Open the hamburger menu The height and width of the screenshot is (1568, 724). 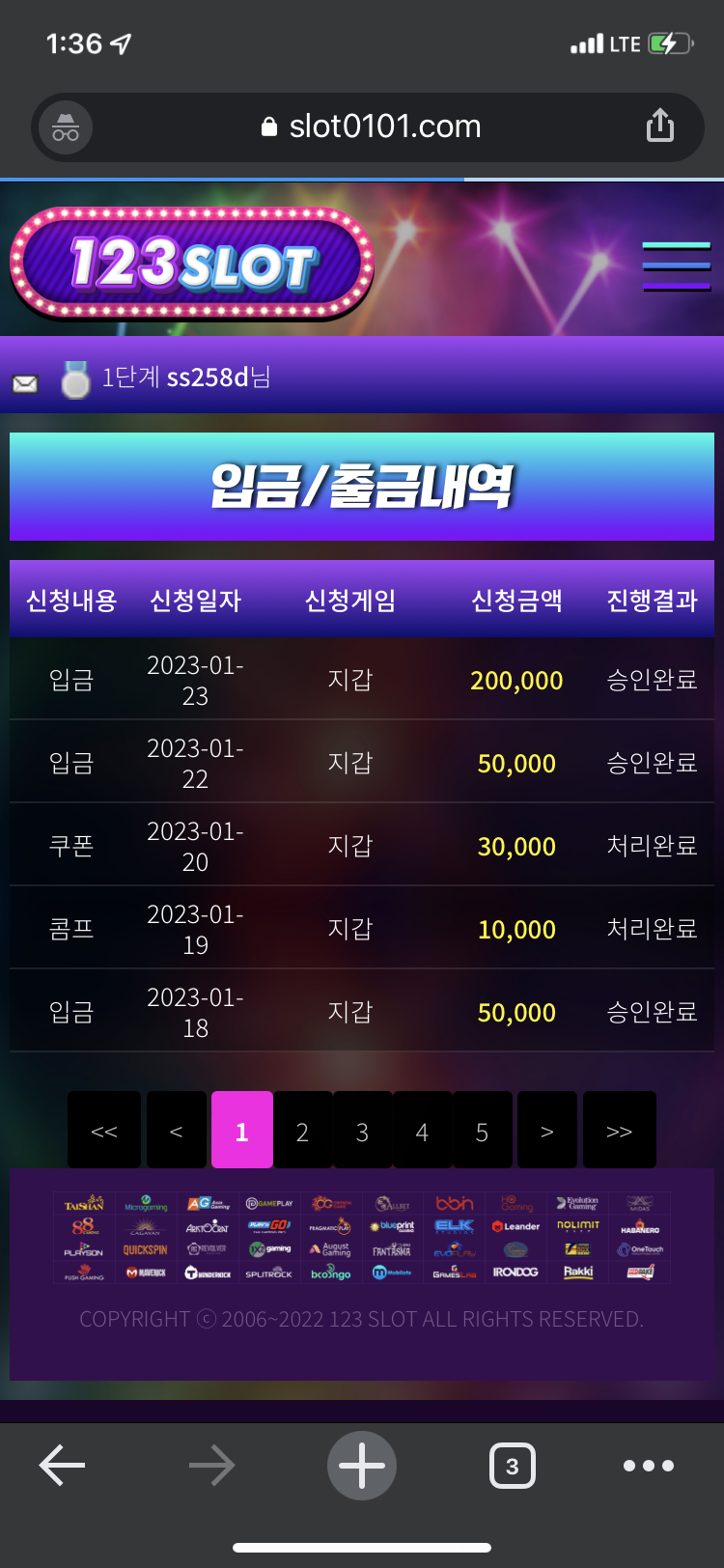(x=676, y=266)
